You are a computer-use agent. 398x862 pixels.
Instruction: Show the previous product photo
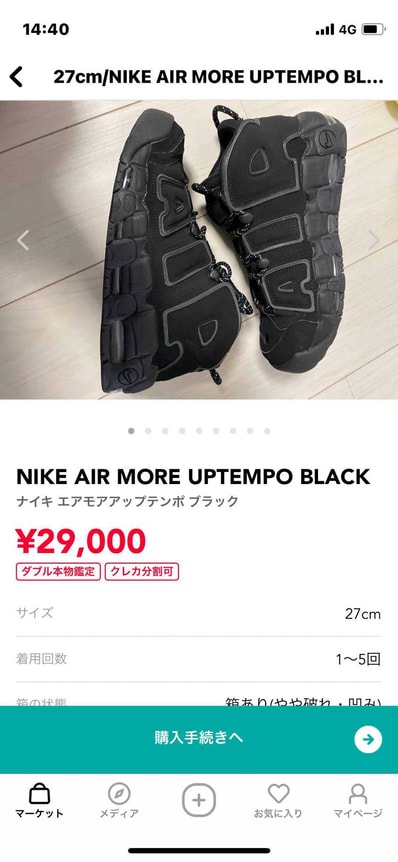pyautogui.click(x=23, y=240)
